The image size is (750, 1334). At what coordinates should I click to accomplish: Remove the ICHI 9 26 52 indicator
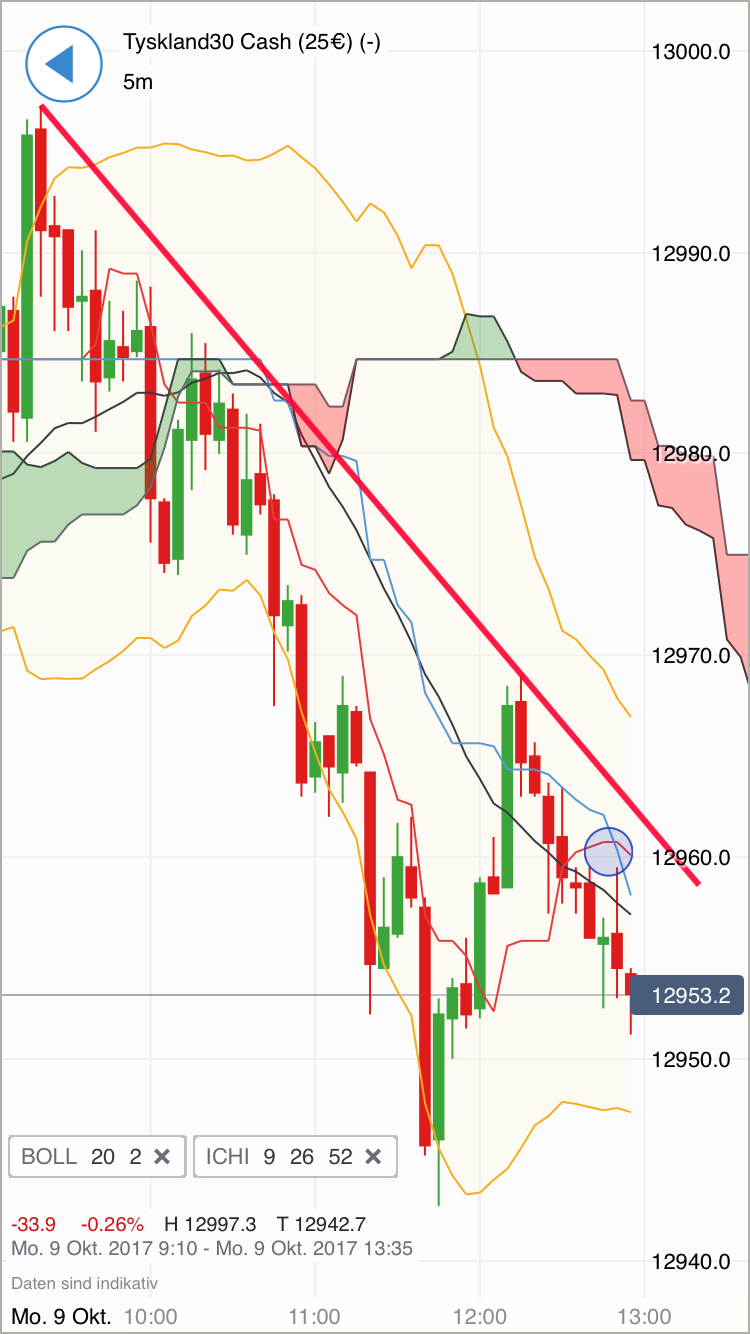coord(373,1156)
